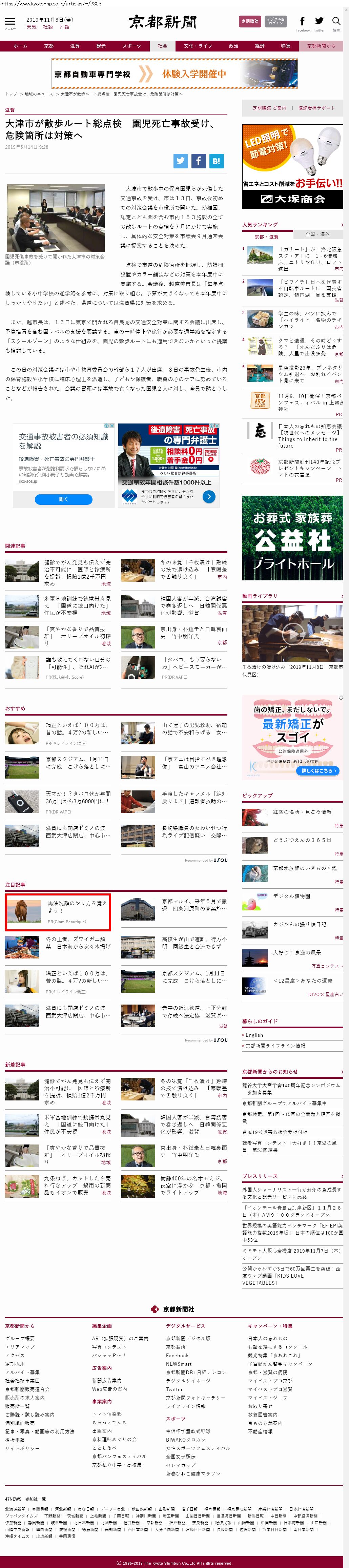349x1568 pixels.
Task: Tap the 定期購読 subscription button
Action: (x=249, y=21)
